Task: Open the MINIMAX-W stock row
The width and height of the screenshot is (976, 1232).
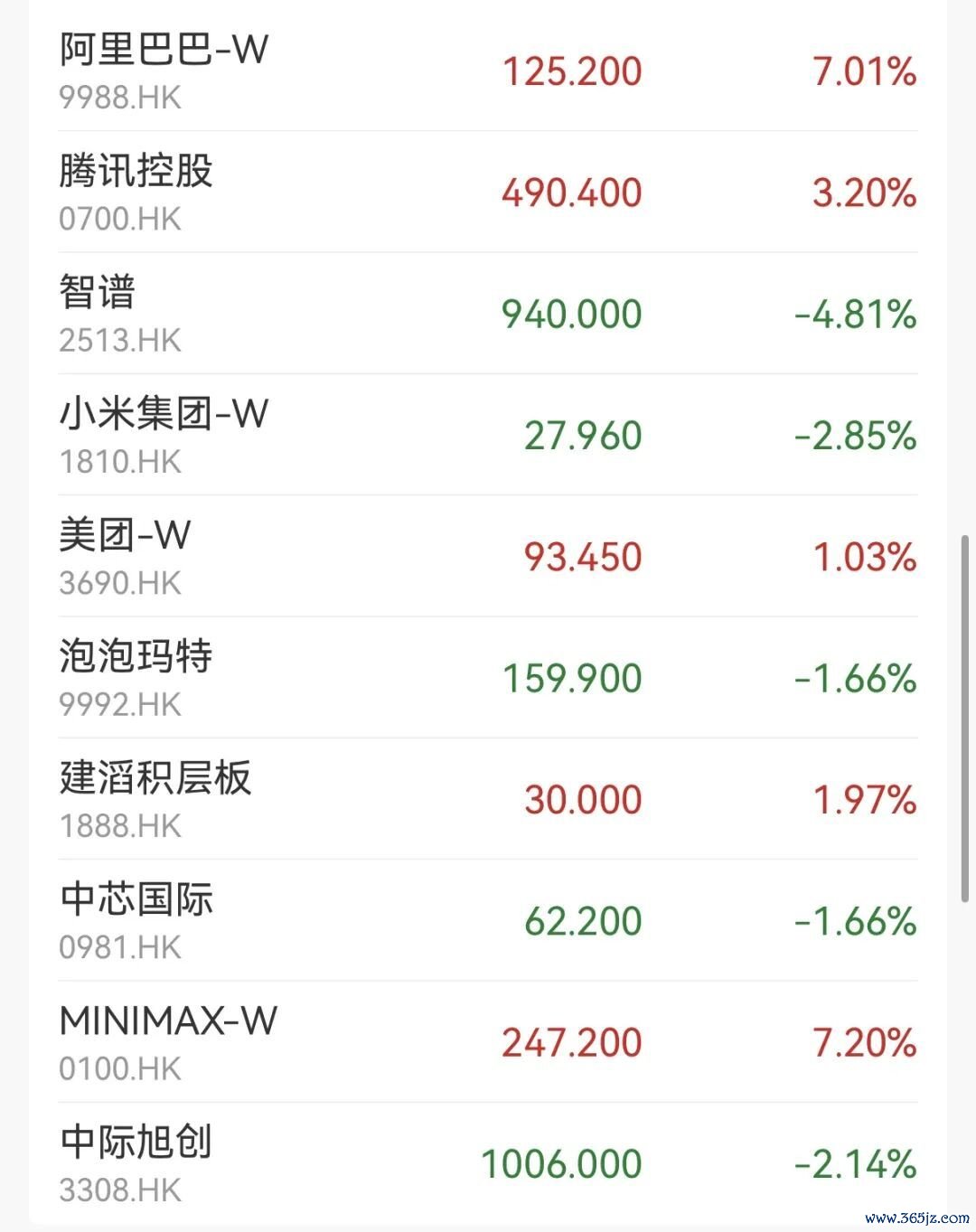Action: coord(488,1042)
